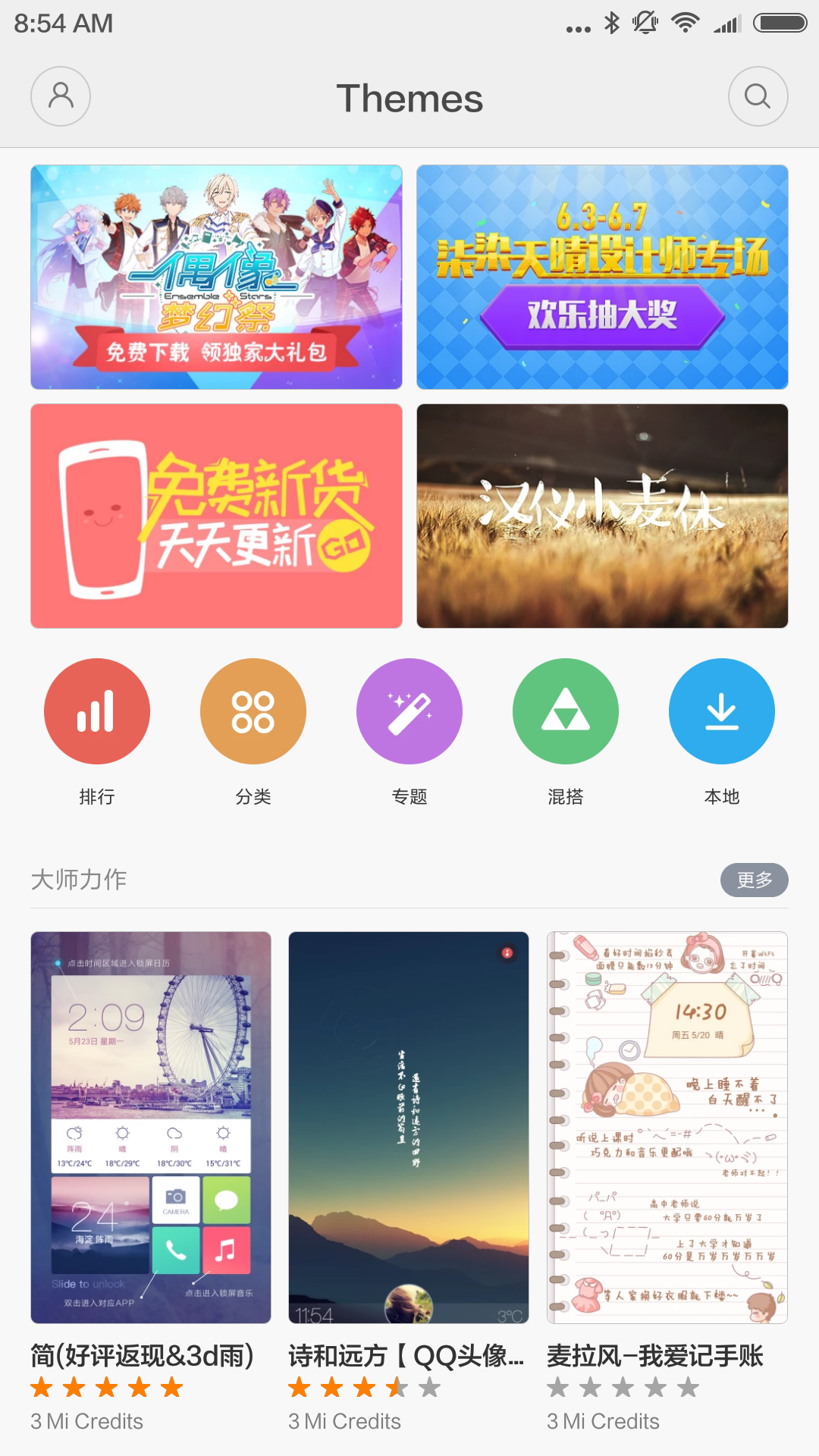This screenshot has height=1456, width=819.
Task: Open the Ensemble Stars 偶像梦幻祭 banner
Action: [x=216, y=277]
